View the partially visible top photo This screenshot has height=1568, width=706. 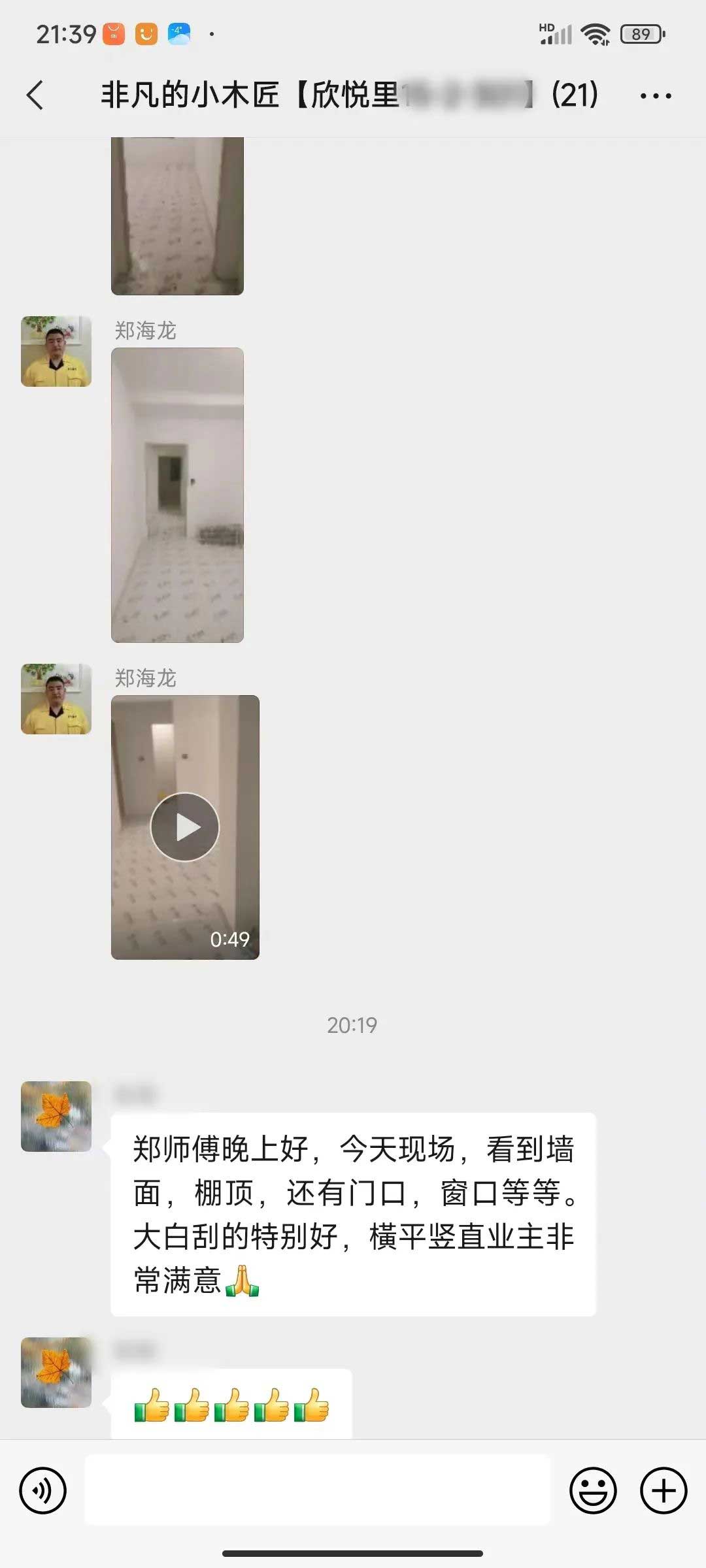(177, 216)
